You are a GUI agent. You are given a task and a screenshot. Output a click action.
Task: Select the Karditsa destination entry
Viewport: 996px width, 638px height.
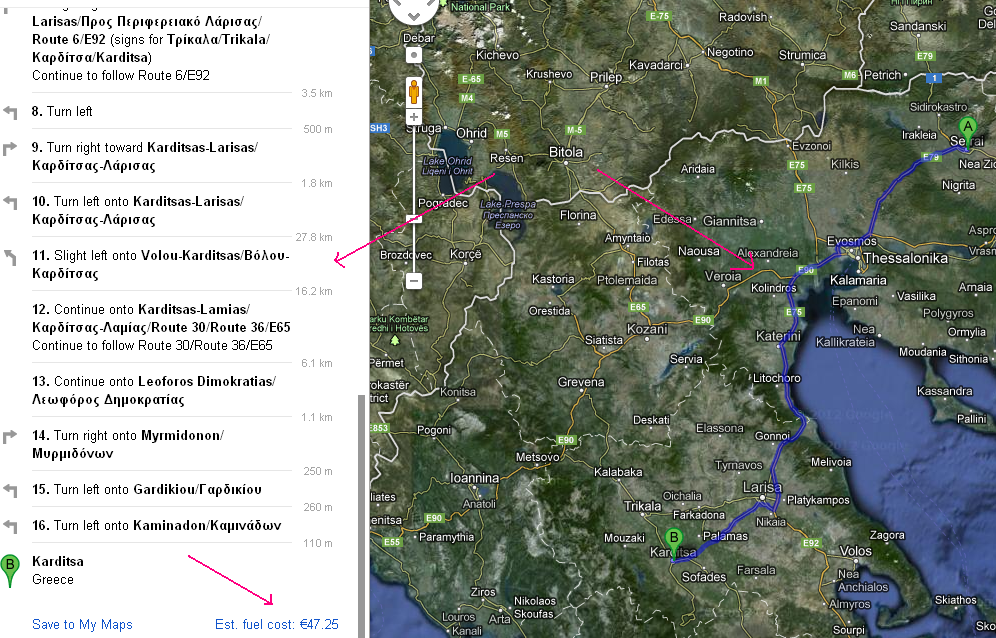click(58, 570)
